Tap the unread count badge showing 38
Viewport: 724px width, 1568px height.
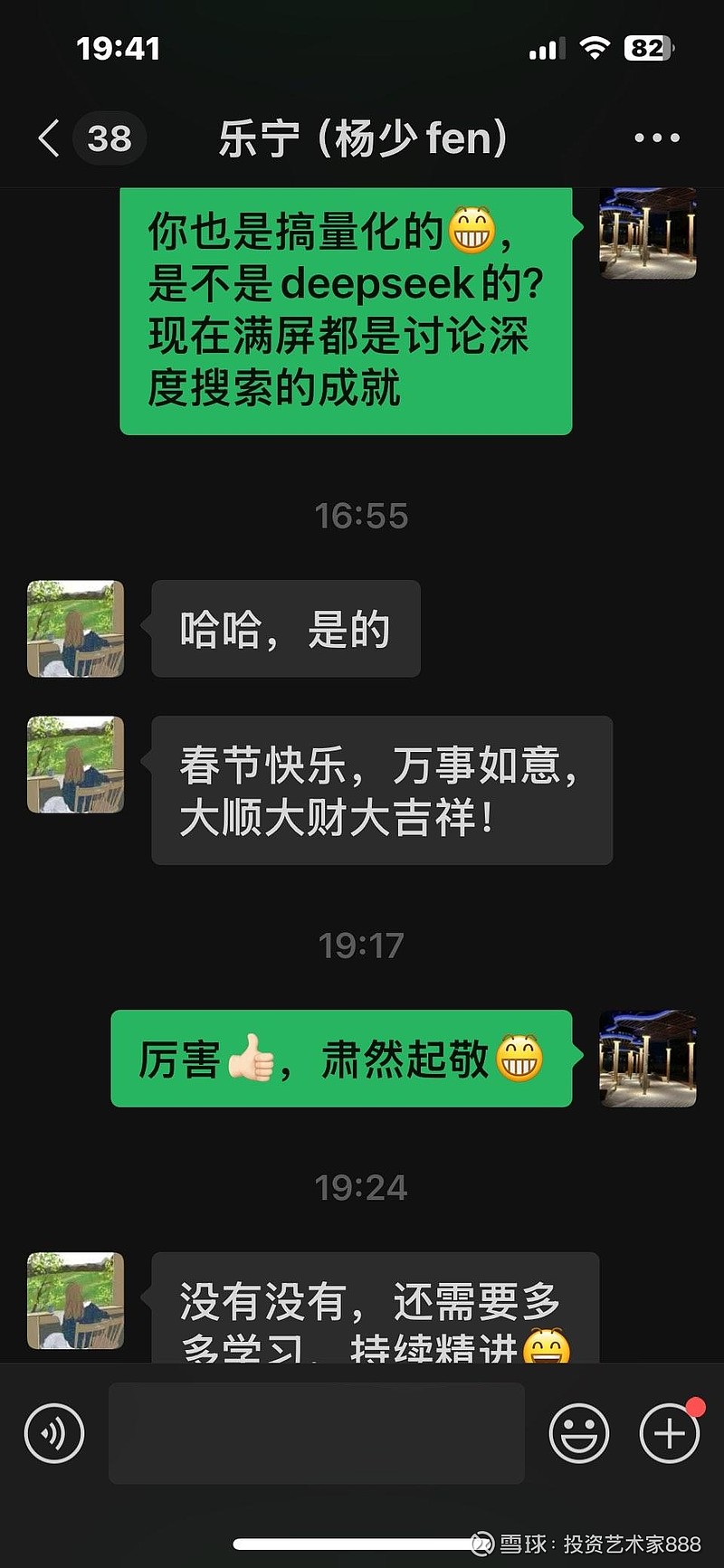click(x=109, y=138)
